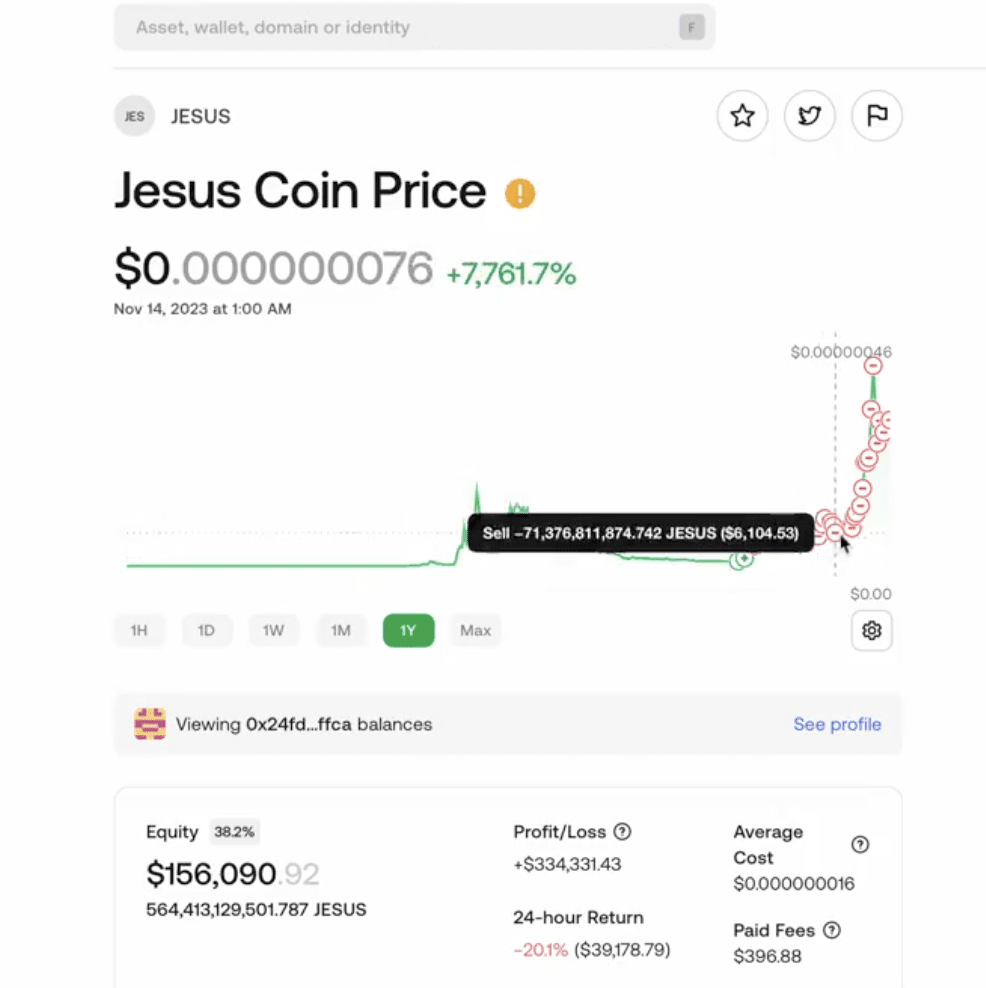Tap the yellow warning icon next to the title
The width and height of the screenshot is (986, 988).
(x=520, y=193)
